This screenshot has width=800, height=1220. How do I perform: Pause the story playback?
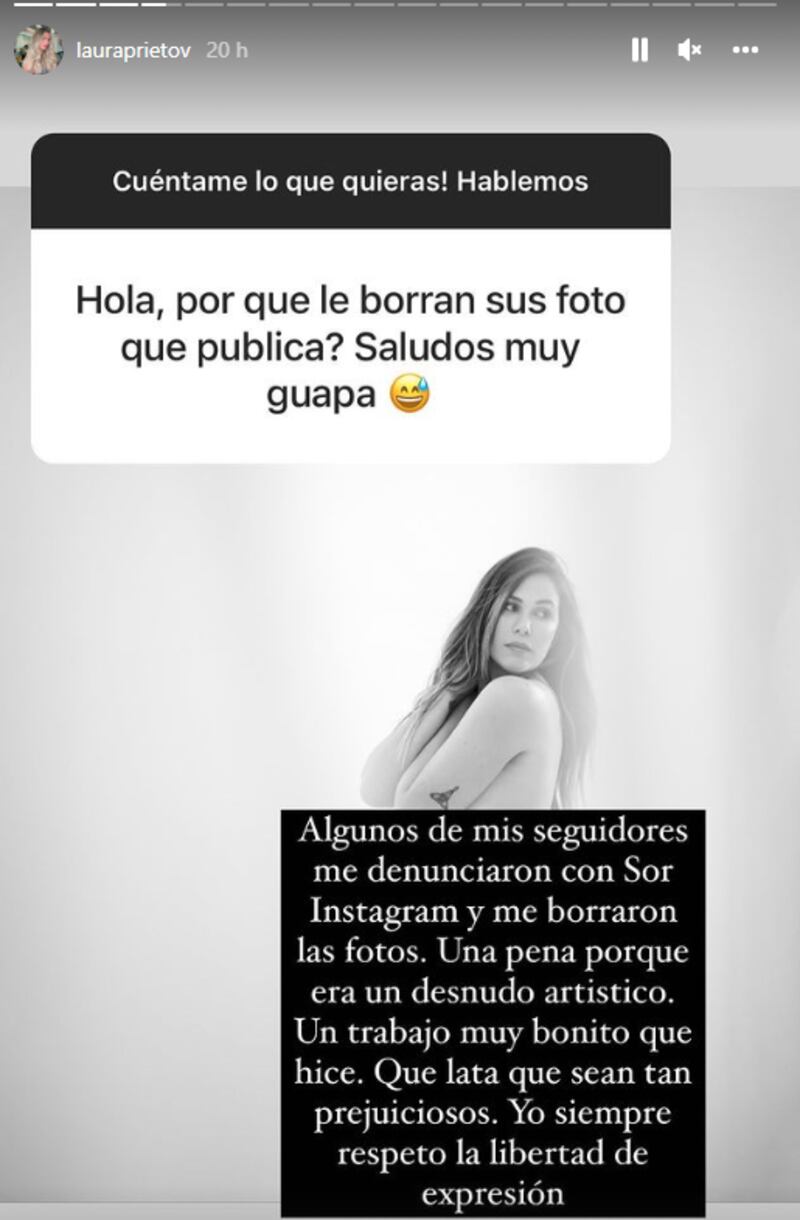(x=639, y=50)
